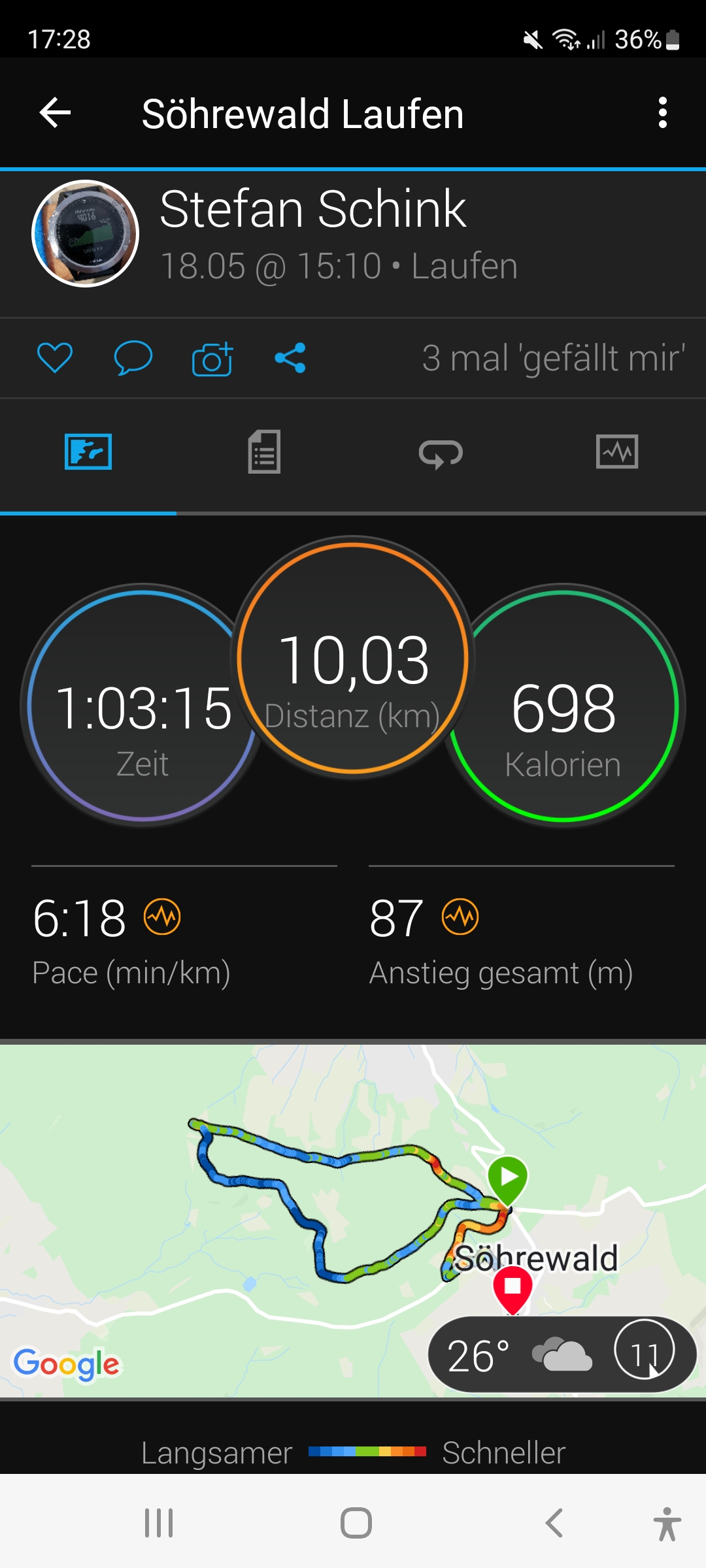Open the comments bubble
706x1568 pixels.
(x=133, y=358)
